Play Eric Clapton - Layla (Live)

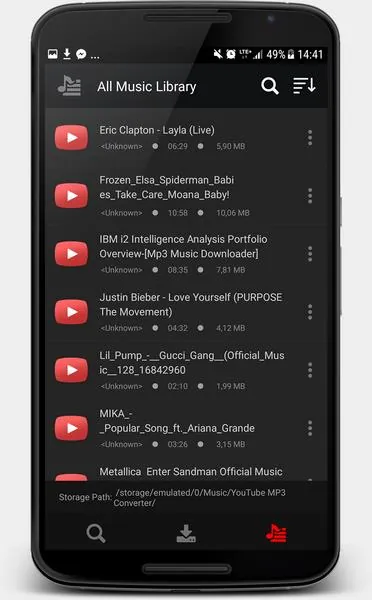(71, 137)
